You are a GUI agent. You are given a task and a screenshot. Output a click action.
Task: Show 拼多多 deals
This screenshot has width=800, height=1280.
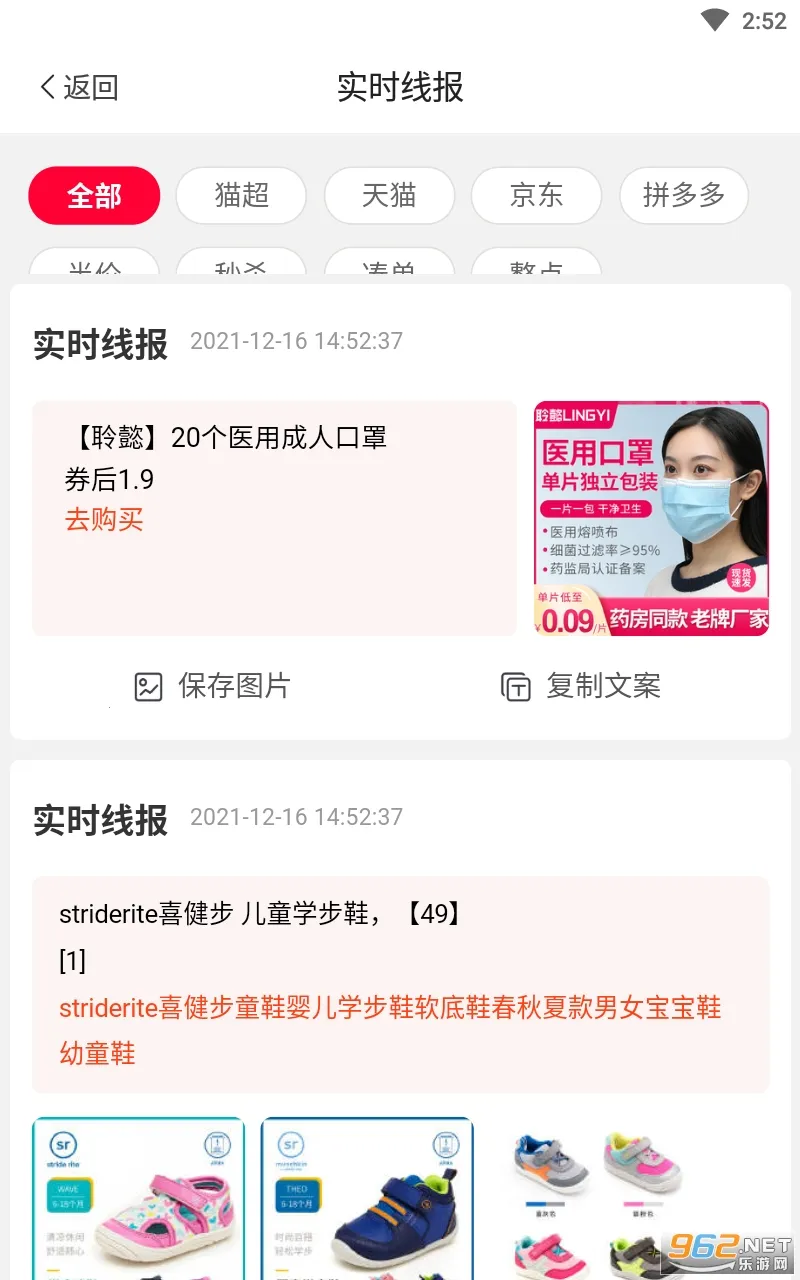(684, 195)
